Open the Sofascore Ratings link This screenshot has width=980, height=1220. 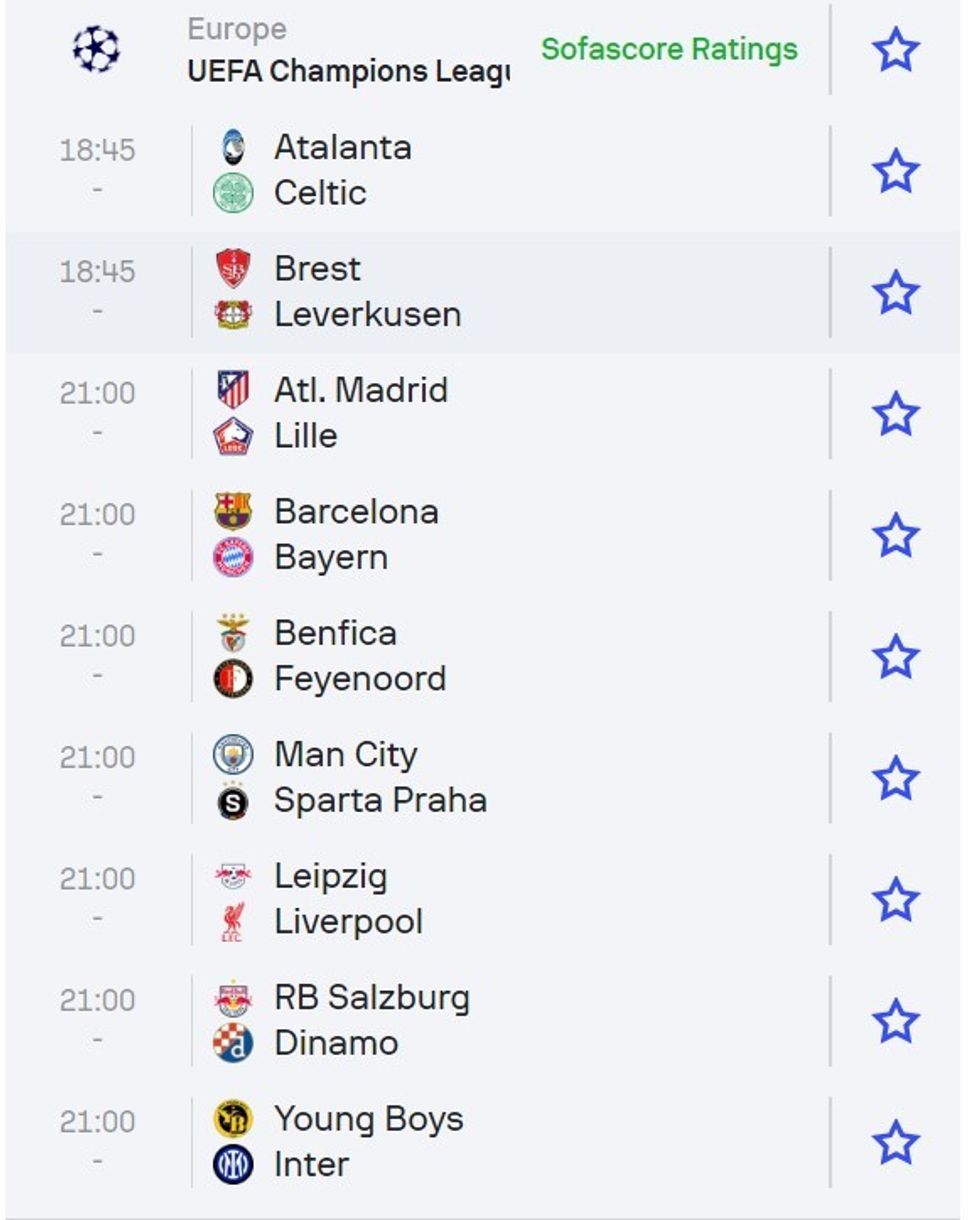click(x=669, y=48)
